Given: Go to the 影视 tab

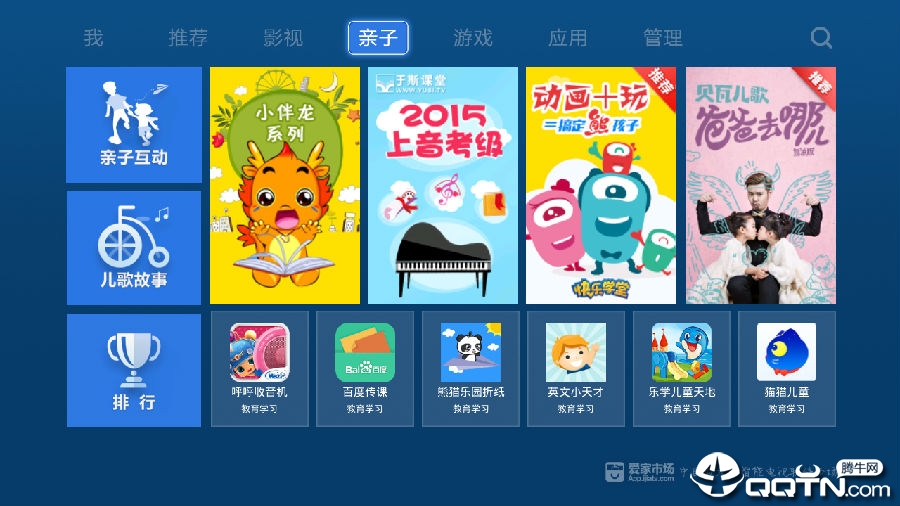Looking at the screenshot, I should pyautogui.click(x=283, y=38).
